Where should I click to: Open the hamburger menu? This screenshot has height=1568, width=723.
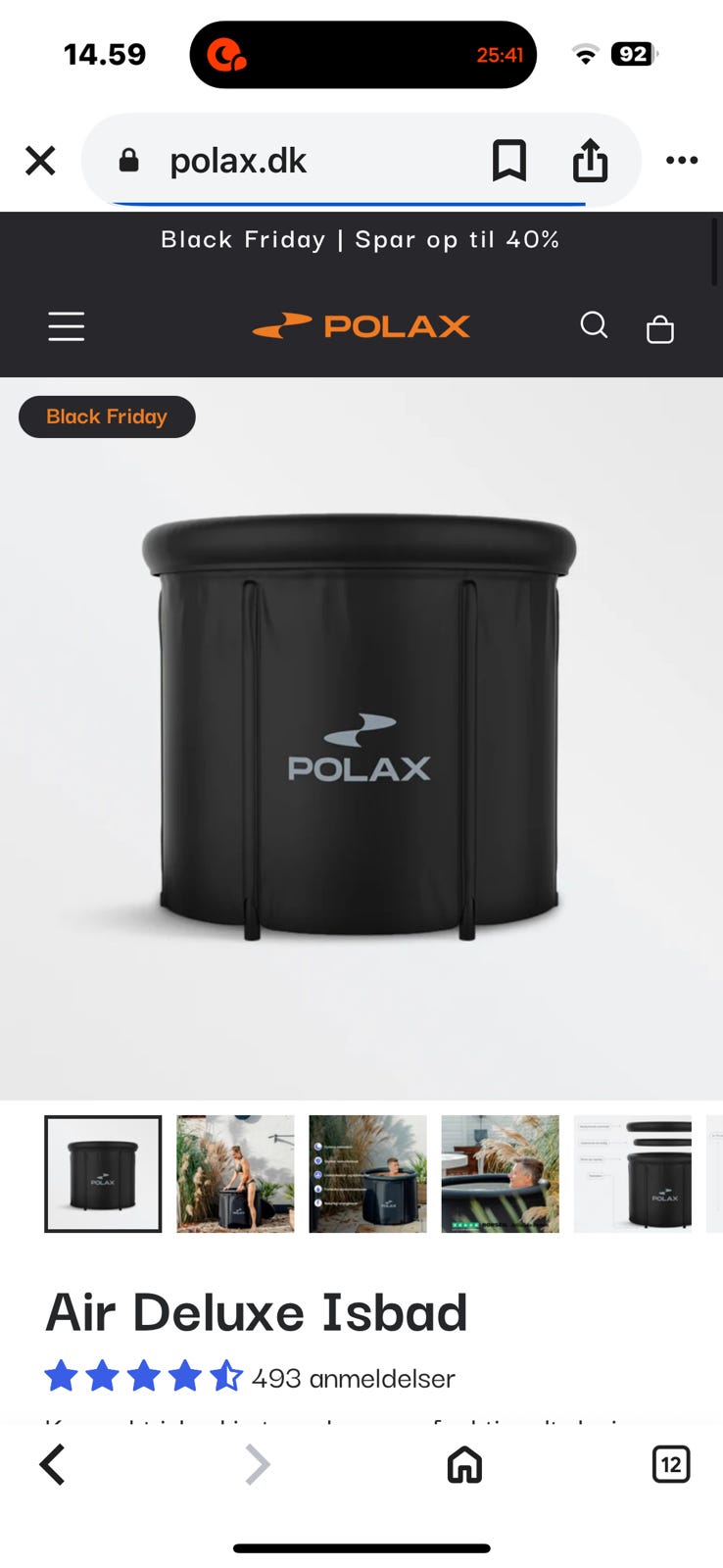(67, 326)
